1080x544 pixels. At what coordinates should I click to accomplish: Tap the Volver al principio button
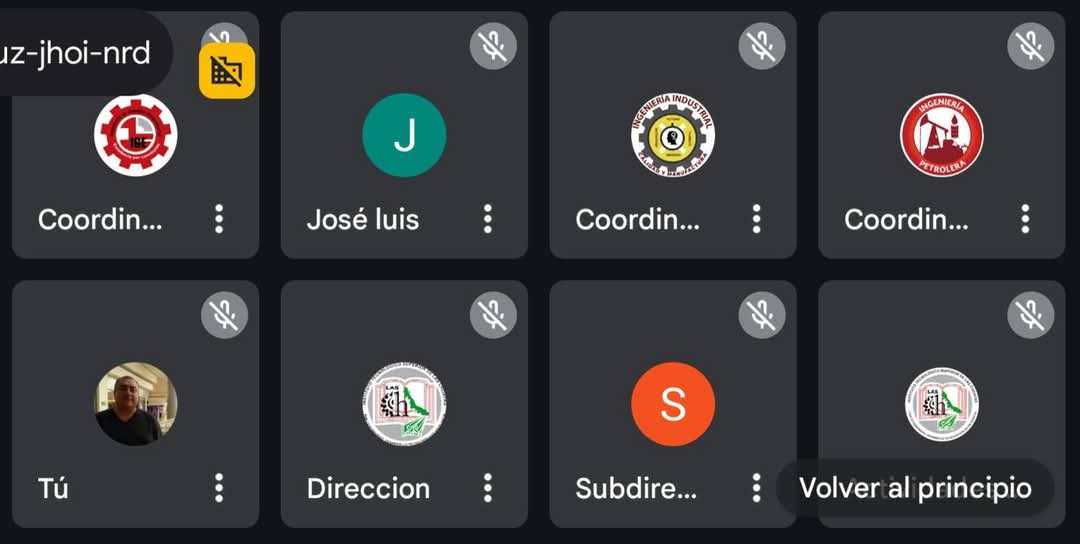tap(914, 488)
